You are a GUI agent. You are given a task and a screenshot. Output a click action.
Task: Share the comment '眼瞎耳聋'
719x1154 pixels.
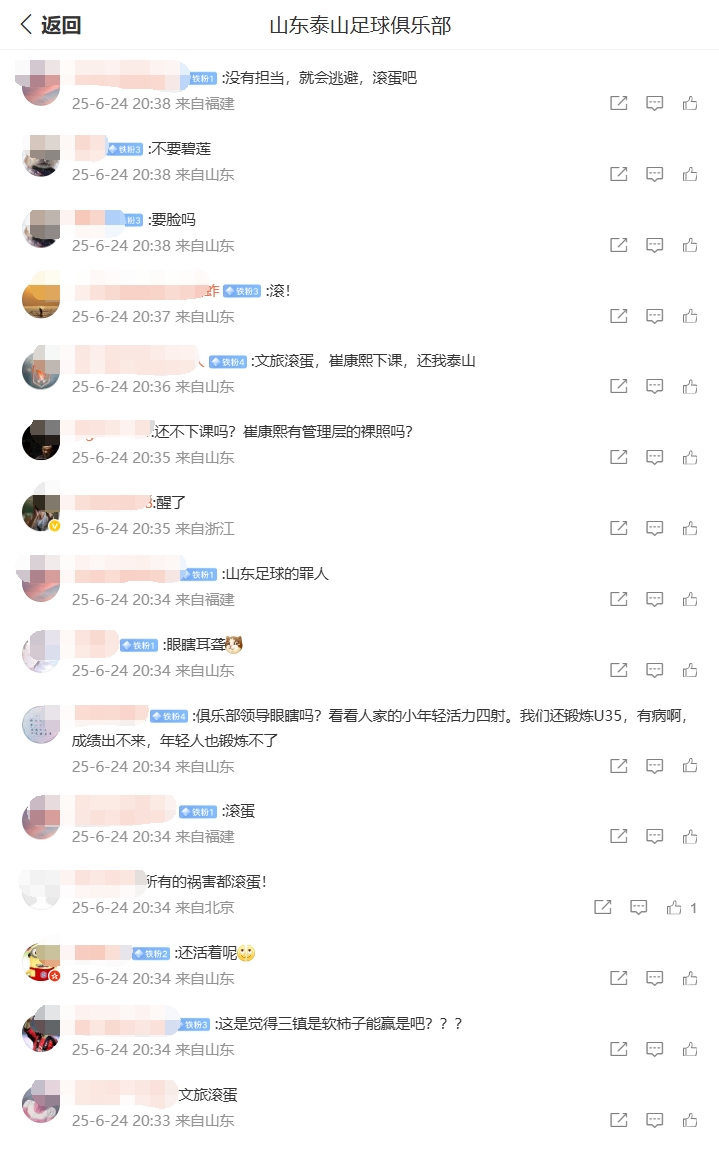click(x=619, y=670)
